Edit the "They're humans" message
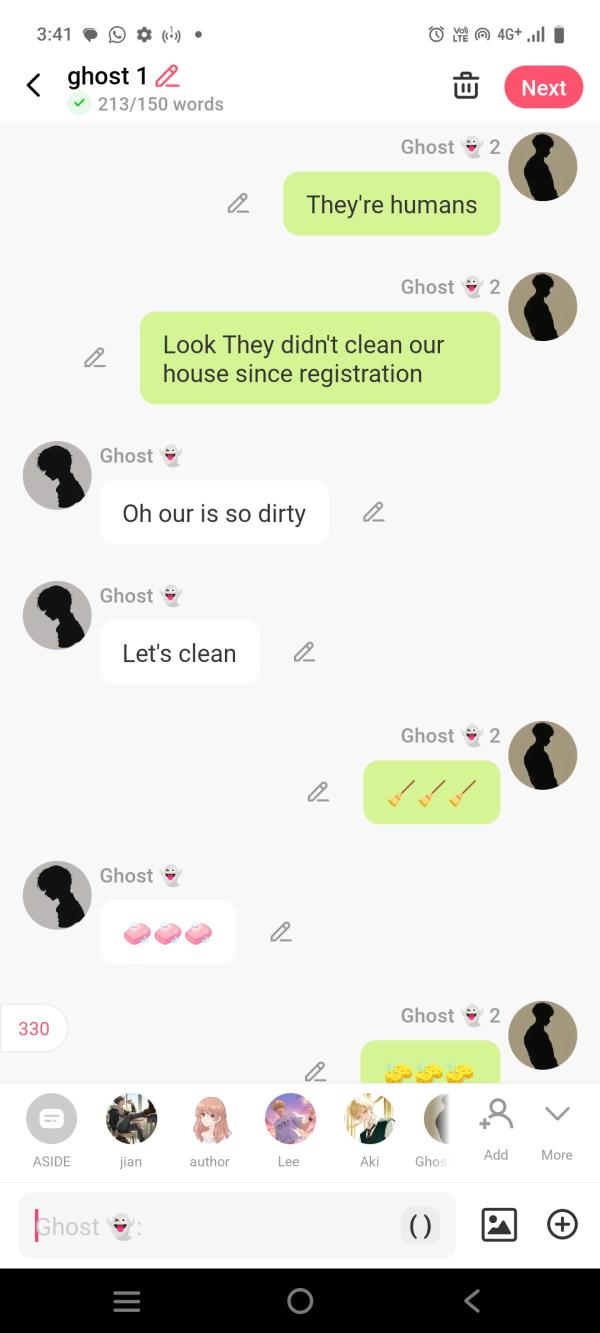 [238, 204]
